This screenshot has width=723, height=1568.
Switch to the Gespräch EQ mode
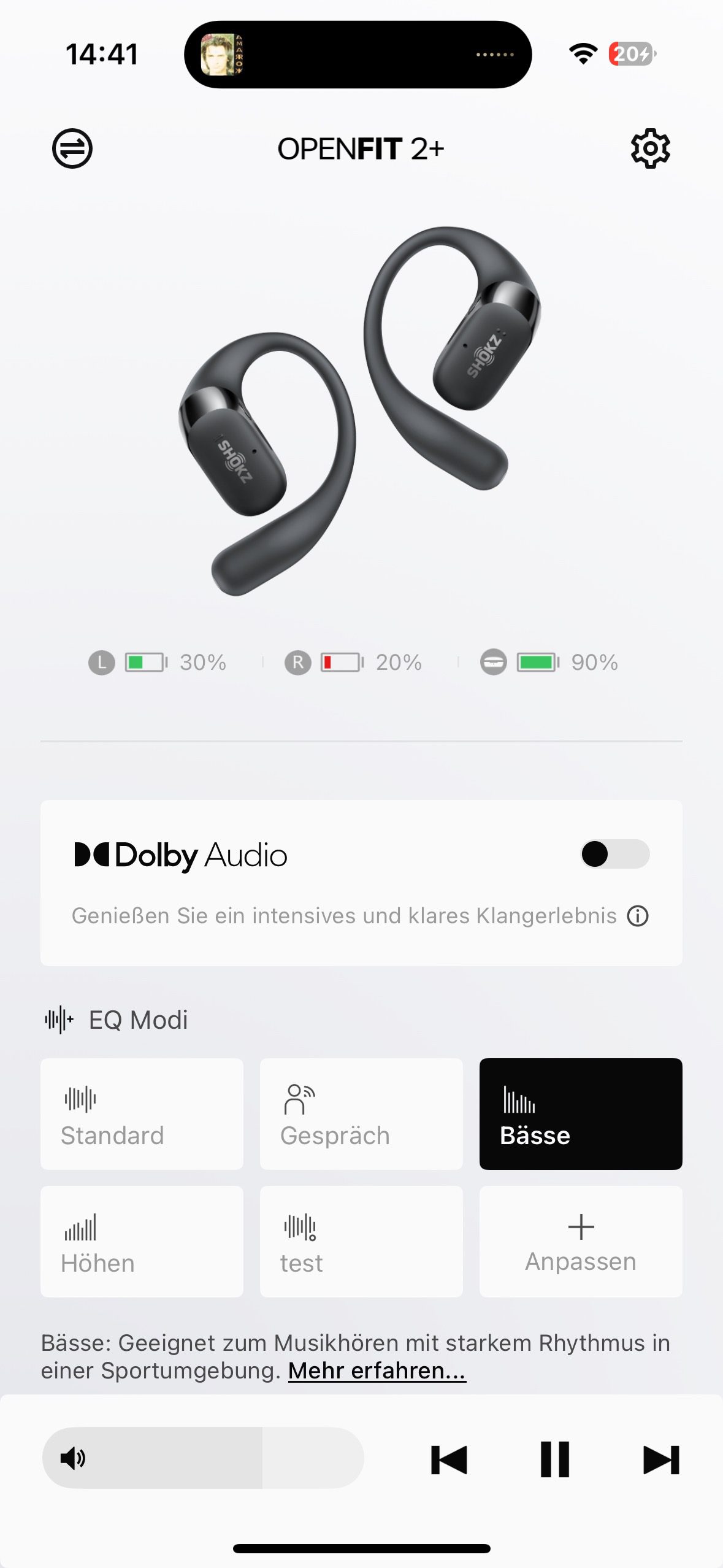361,1114
